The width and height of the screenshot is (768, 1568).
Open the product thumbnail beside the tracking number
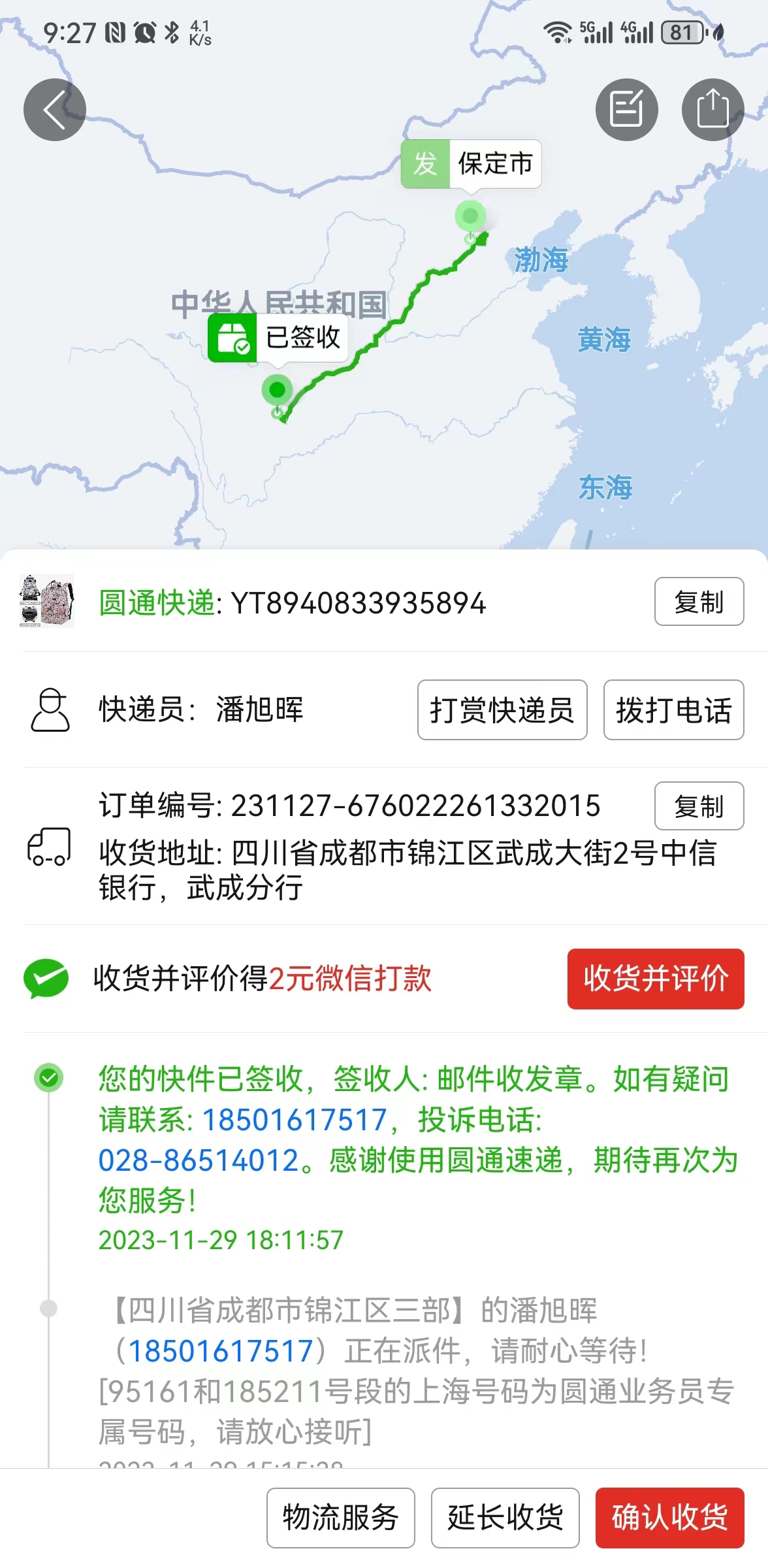pos(47,602)
